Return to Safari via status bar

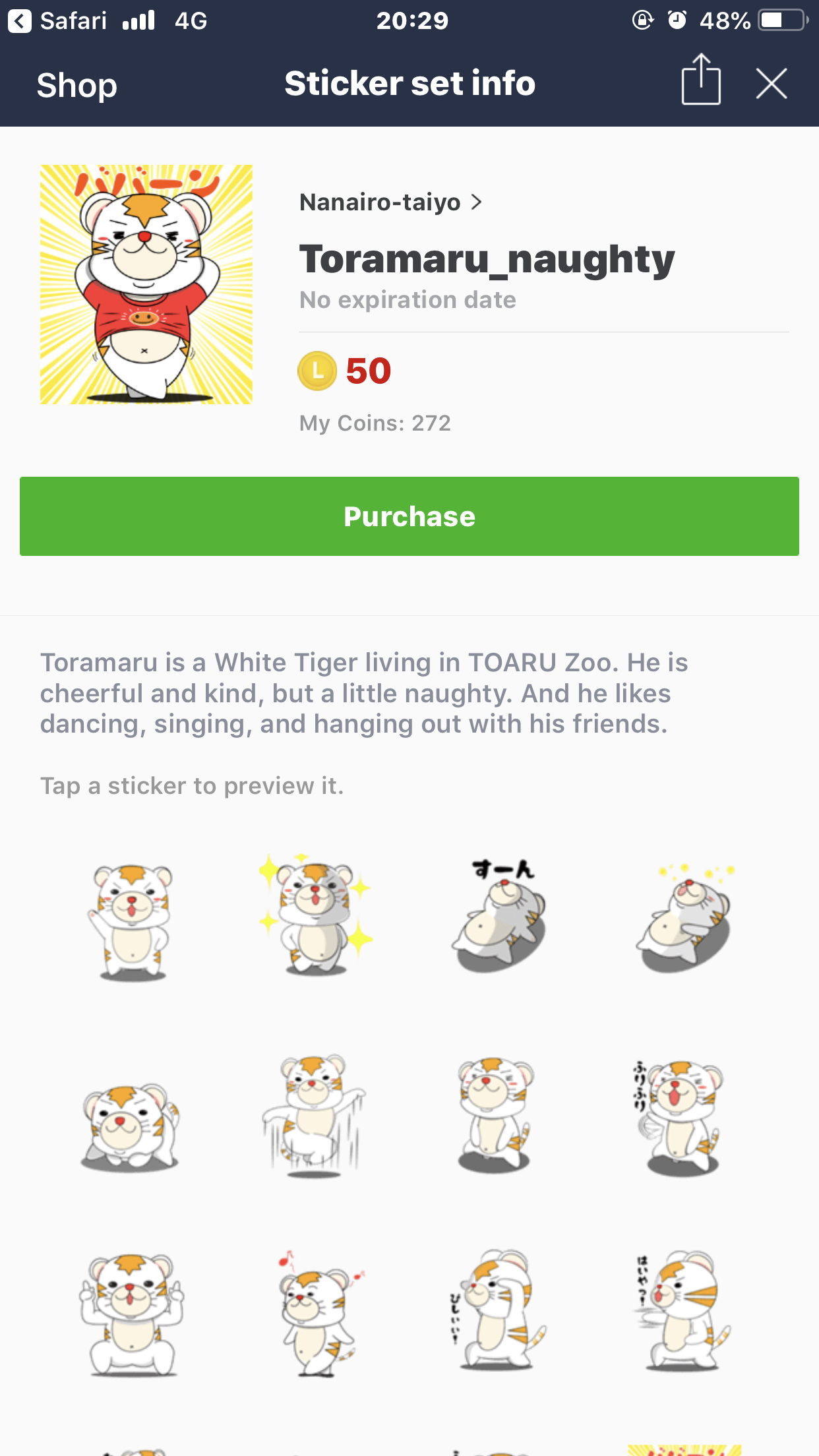pos(57,21)
